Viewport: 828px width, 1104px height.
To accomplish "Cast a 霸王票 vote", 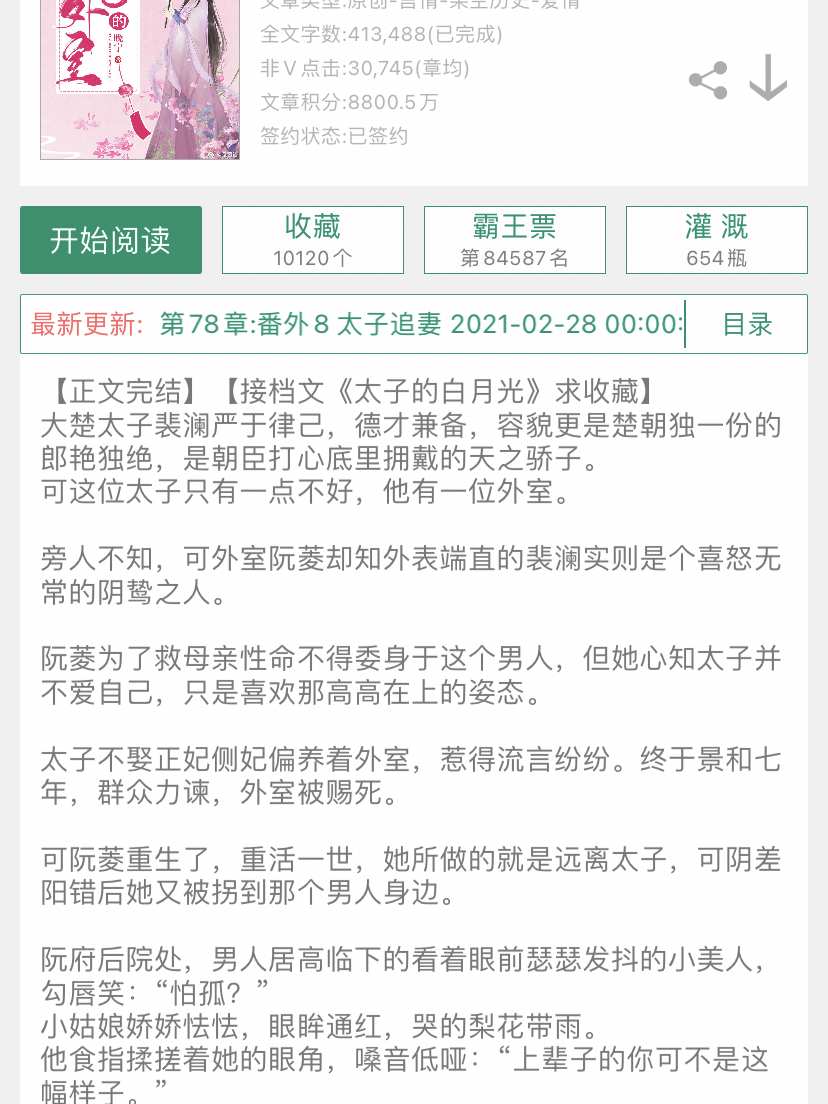I will point(515,240).
